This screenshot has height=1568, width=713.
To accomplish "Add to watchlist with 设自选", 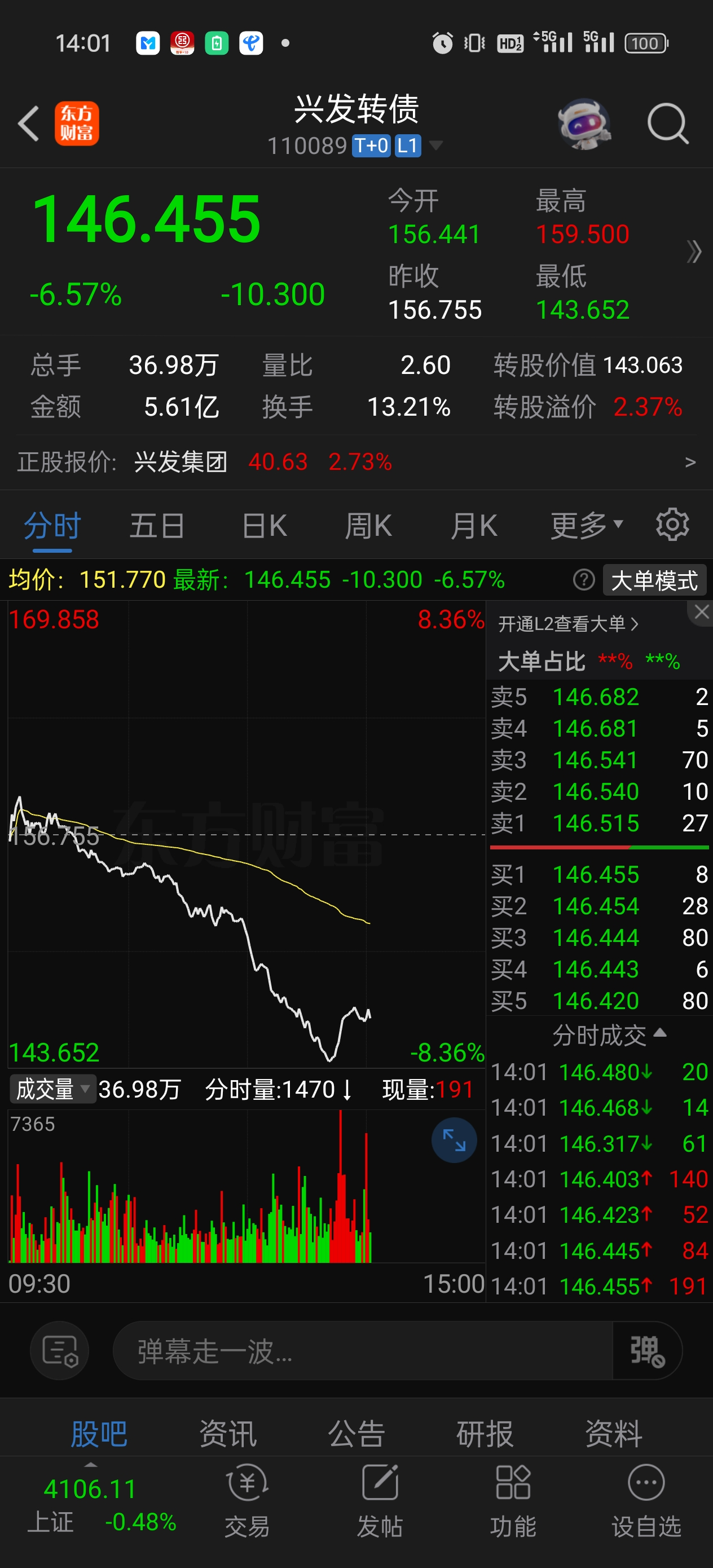I will point(646,1500).
